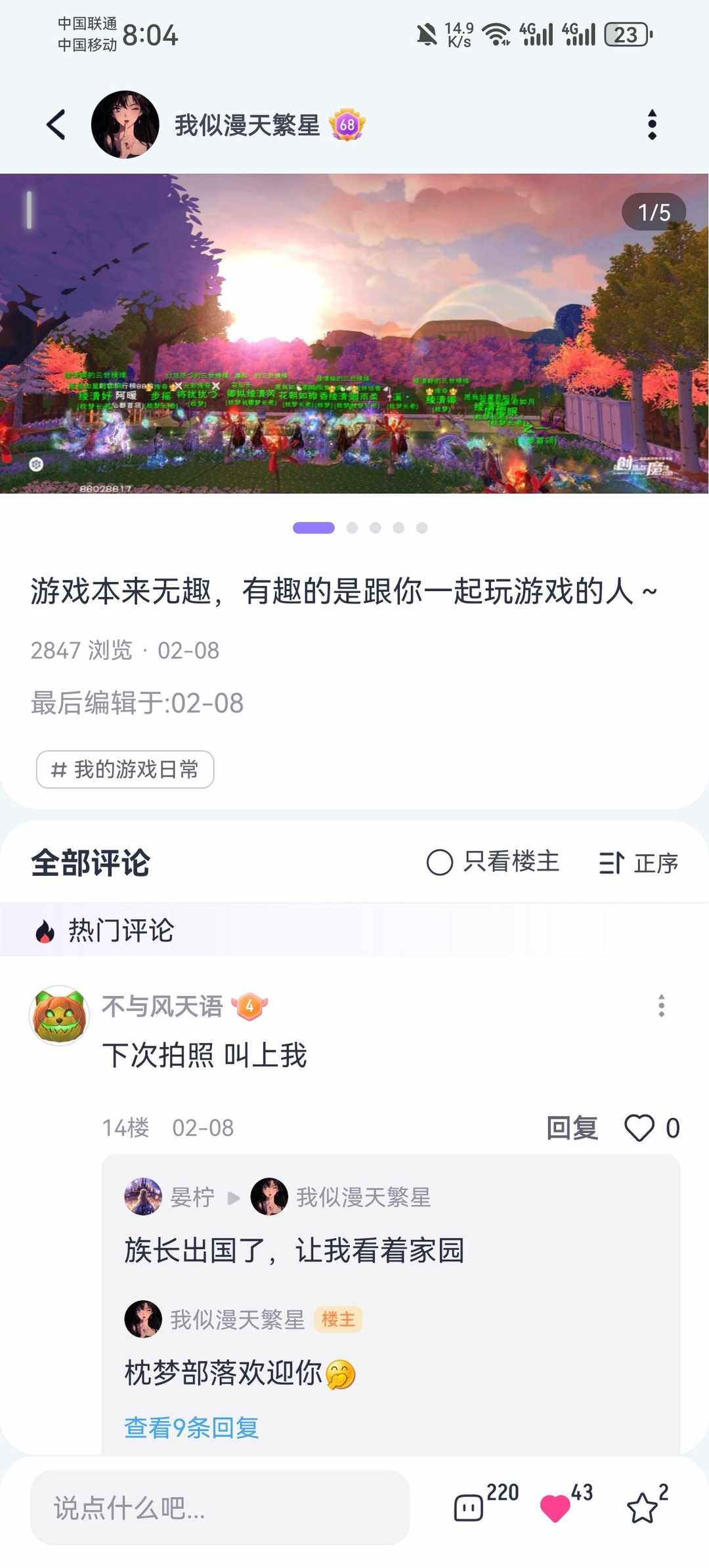Select the first carousel page indicator dot
The width and height of the screenshot is (709, 1568).
(314, 527)
